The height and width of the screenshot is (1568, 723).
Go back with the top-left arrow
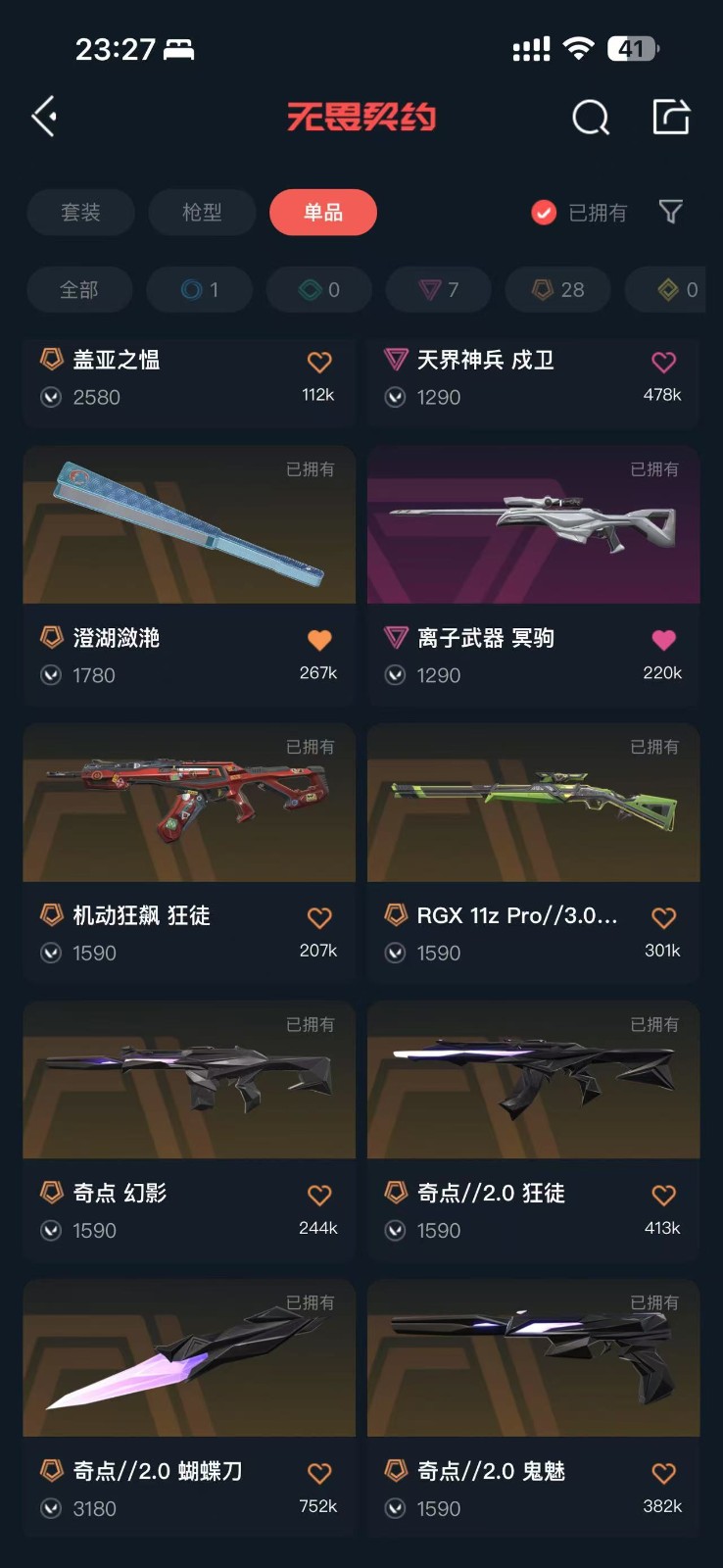point(44,117)
